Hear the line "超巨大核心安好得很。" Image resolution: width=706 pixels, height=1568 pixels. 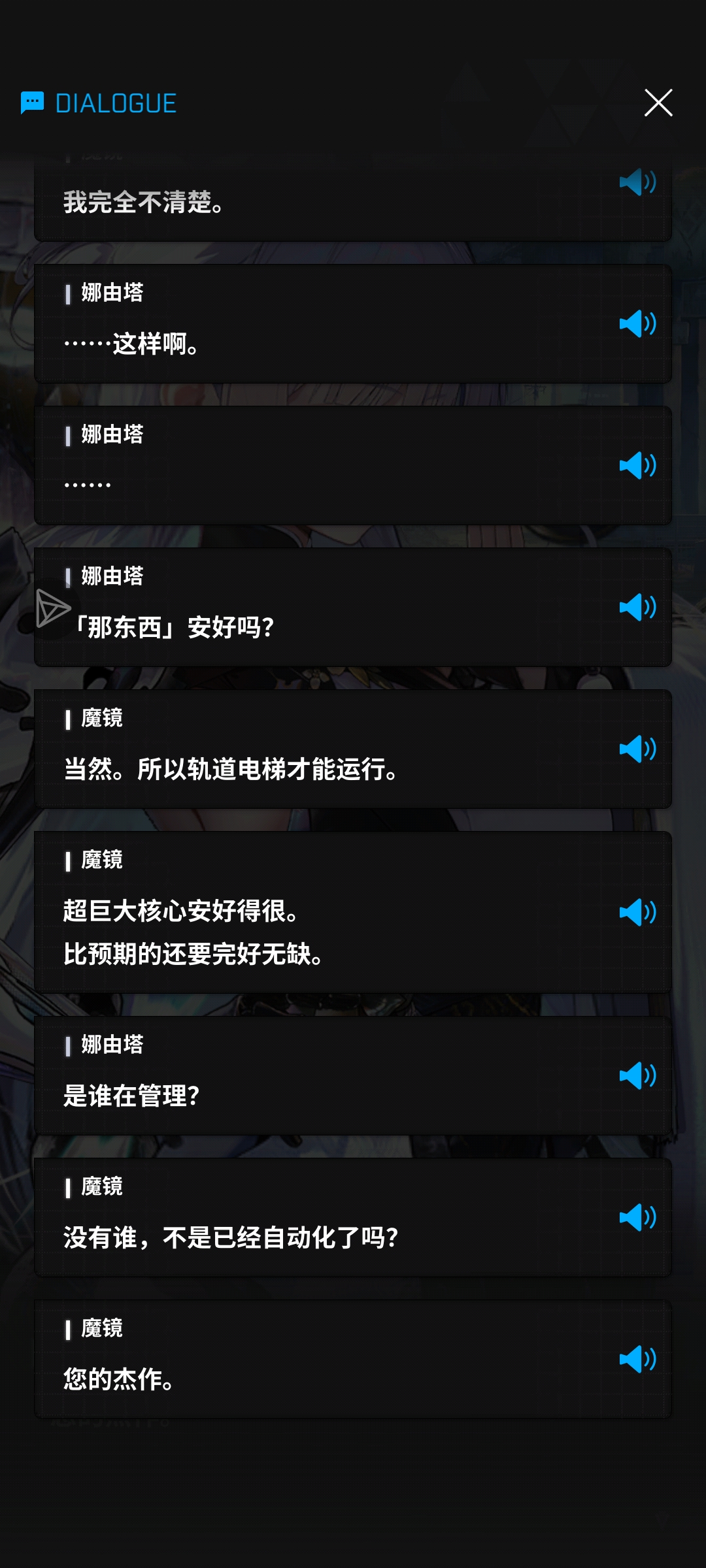[x=637, y=912]
